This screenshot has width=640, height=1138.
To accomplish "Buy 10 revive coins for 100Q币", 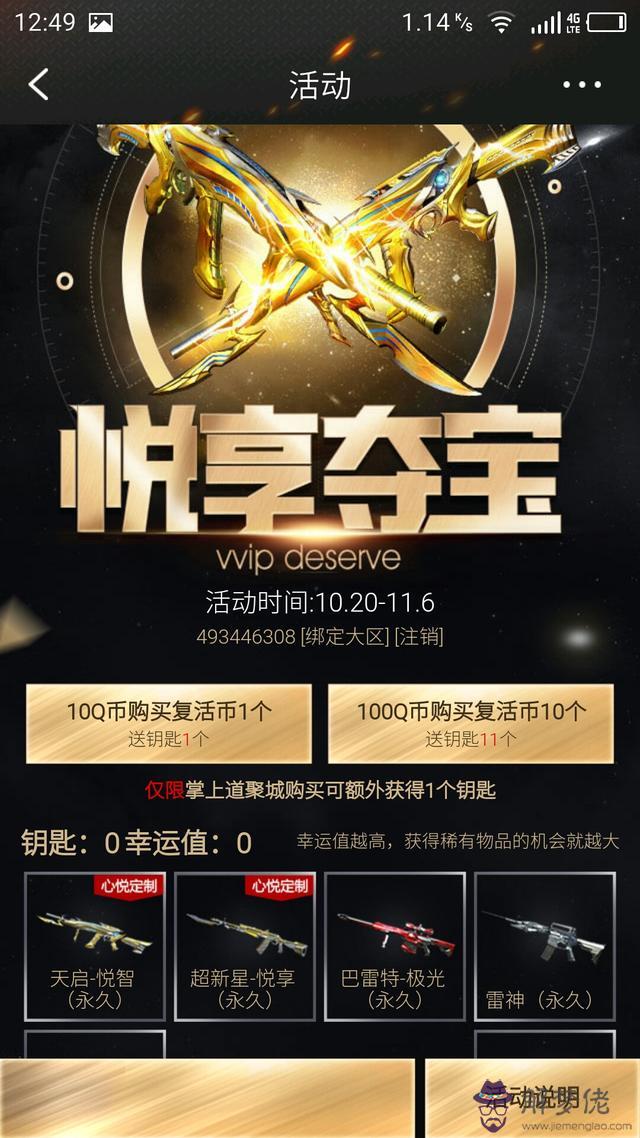I will (x=471, y=723).
